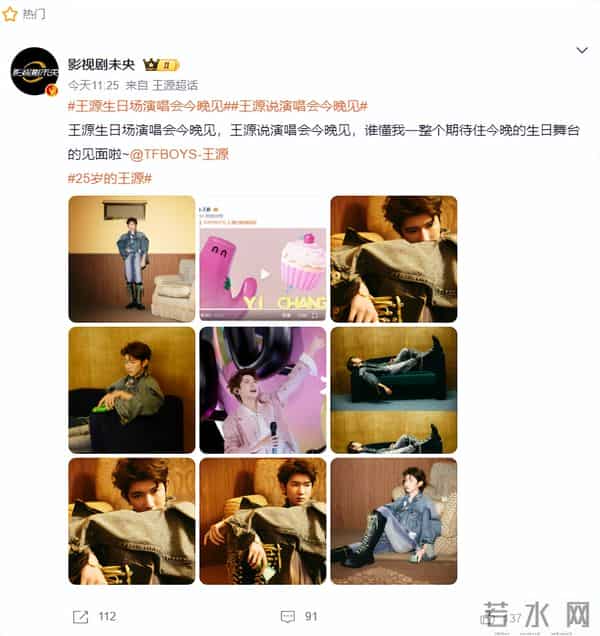Open 影视剧未央 profile avatar

[x=34, y=71]
